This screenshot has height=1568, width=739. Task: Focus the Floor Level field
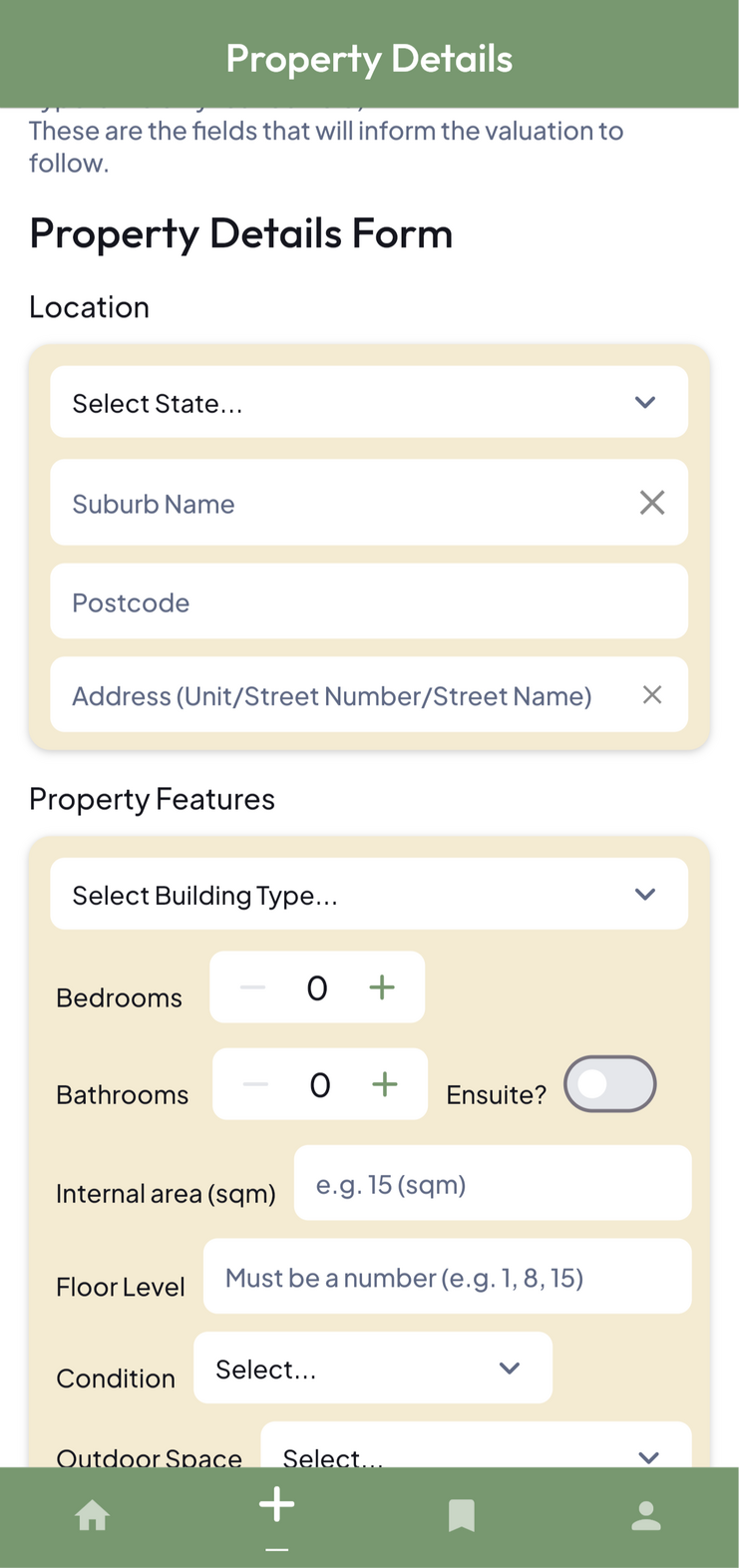447,1278
